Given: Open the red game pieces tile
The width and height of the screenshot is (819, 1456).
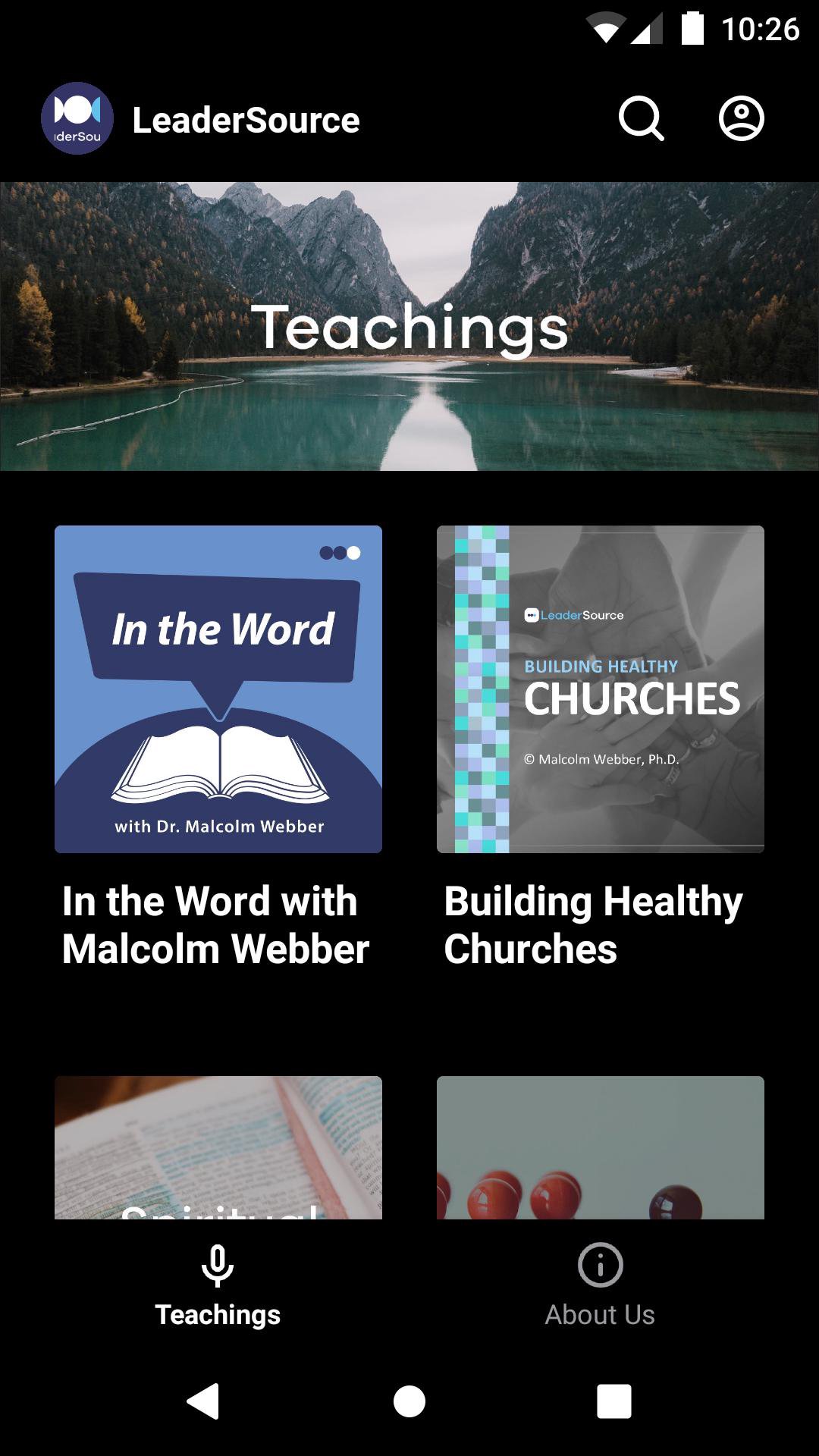Looking at the screenshot, I should (600, 1147).
